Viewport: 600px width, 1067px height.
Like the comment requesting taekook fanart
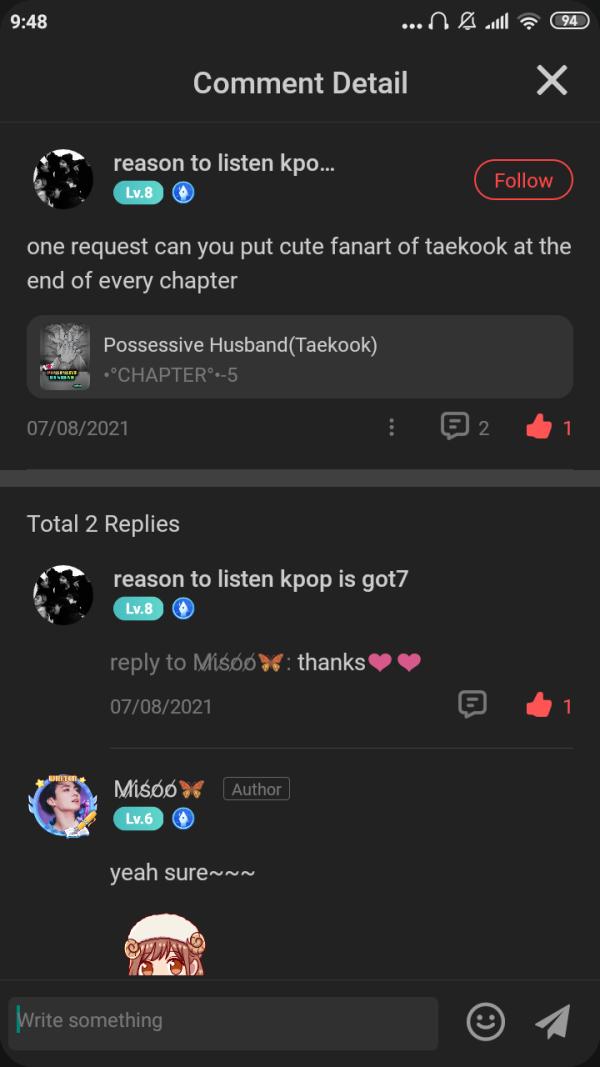539,428
